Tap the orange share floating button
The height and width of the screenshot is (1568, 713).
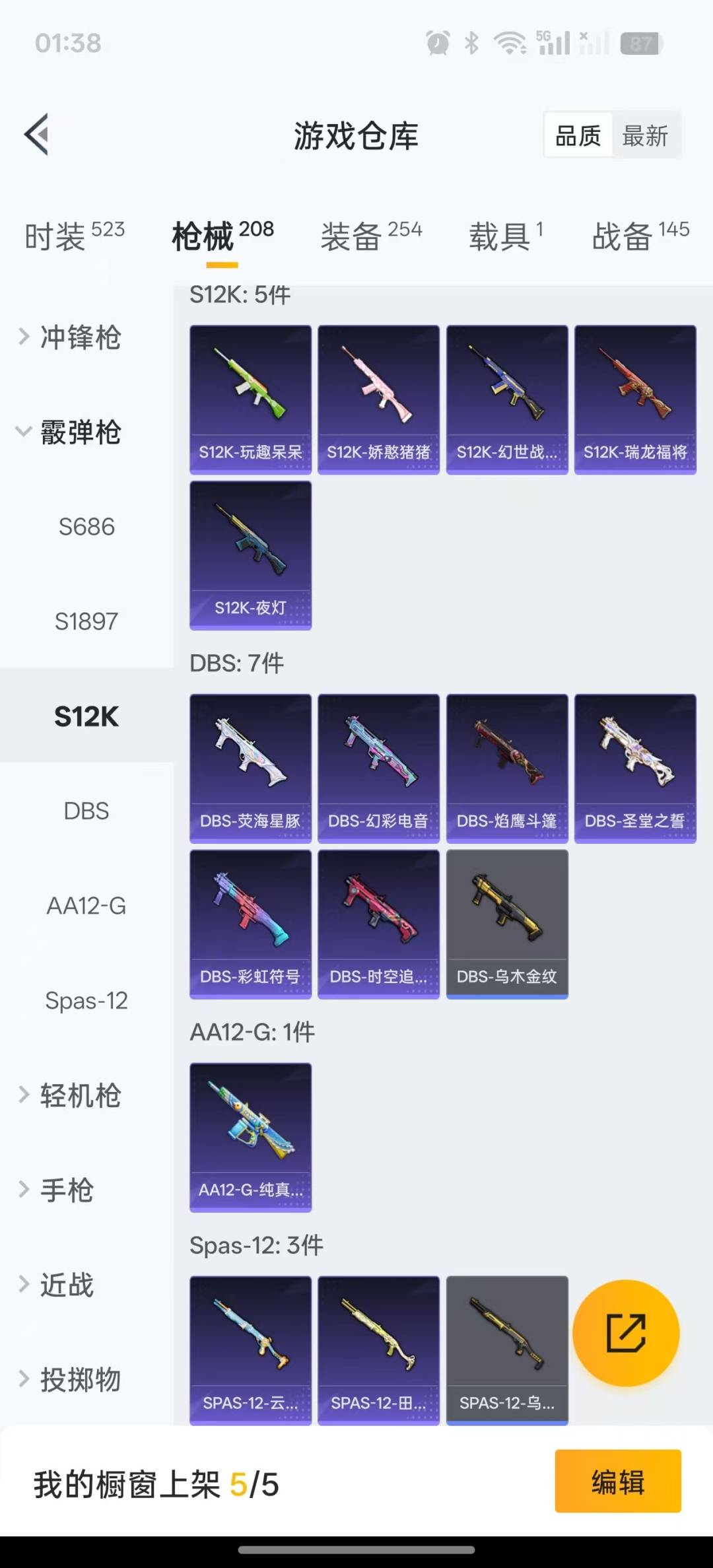[626, 1333]
